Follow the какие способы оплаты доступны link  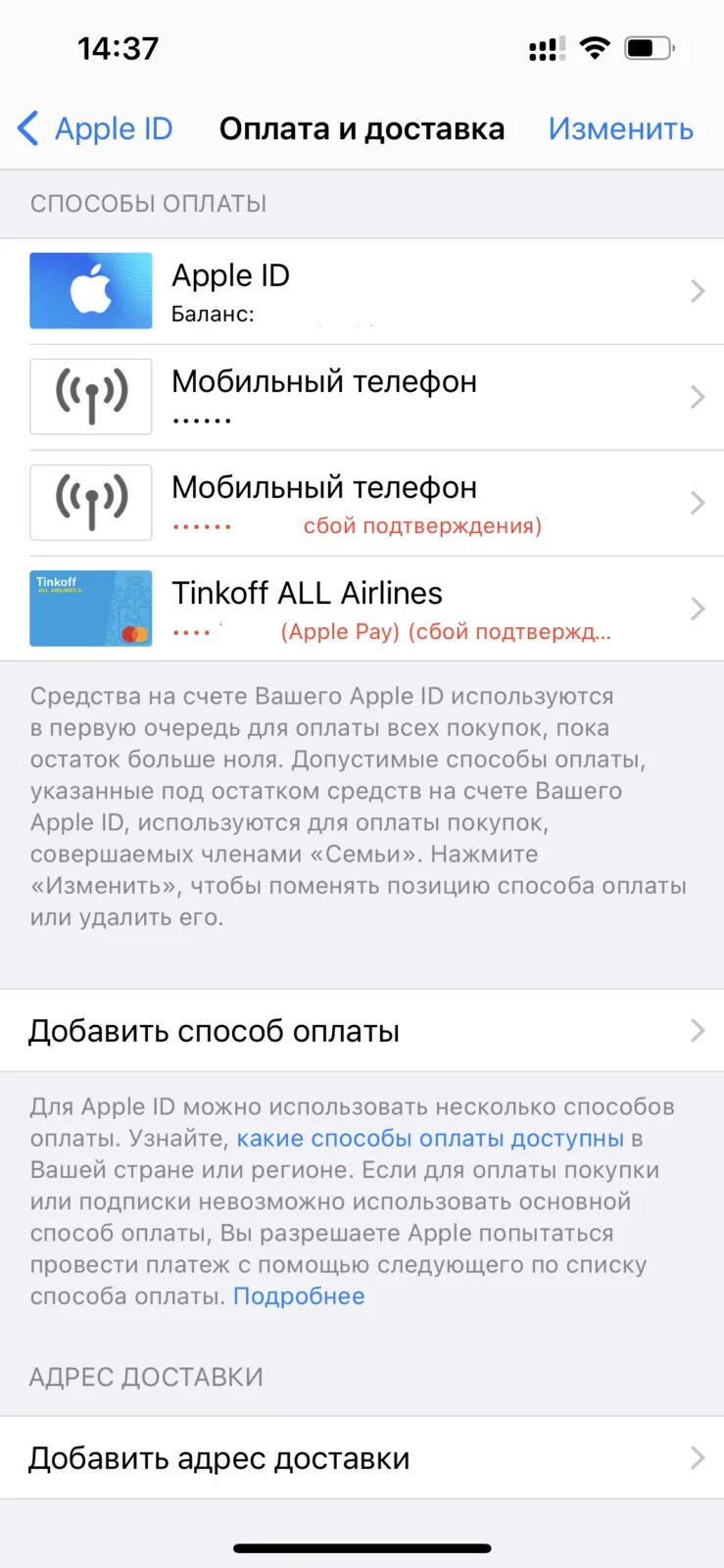pyautogui.click(x=430, y=1139)
